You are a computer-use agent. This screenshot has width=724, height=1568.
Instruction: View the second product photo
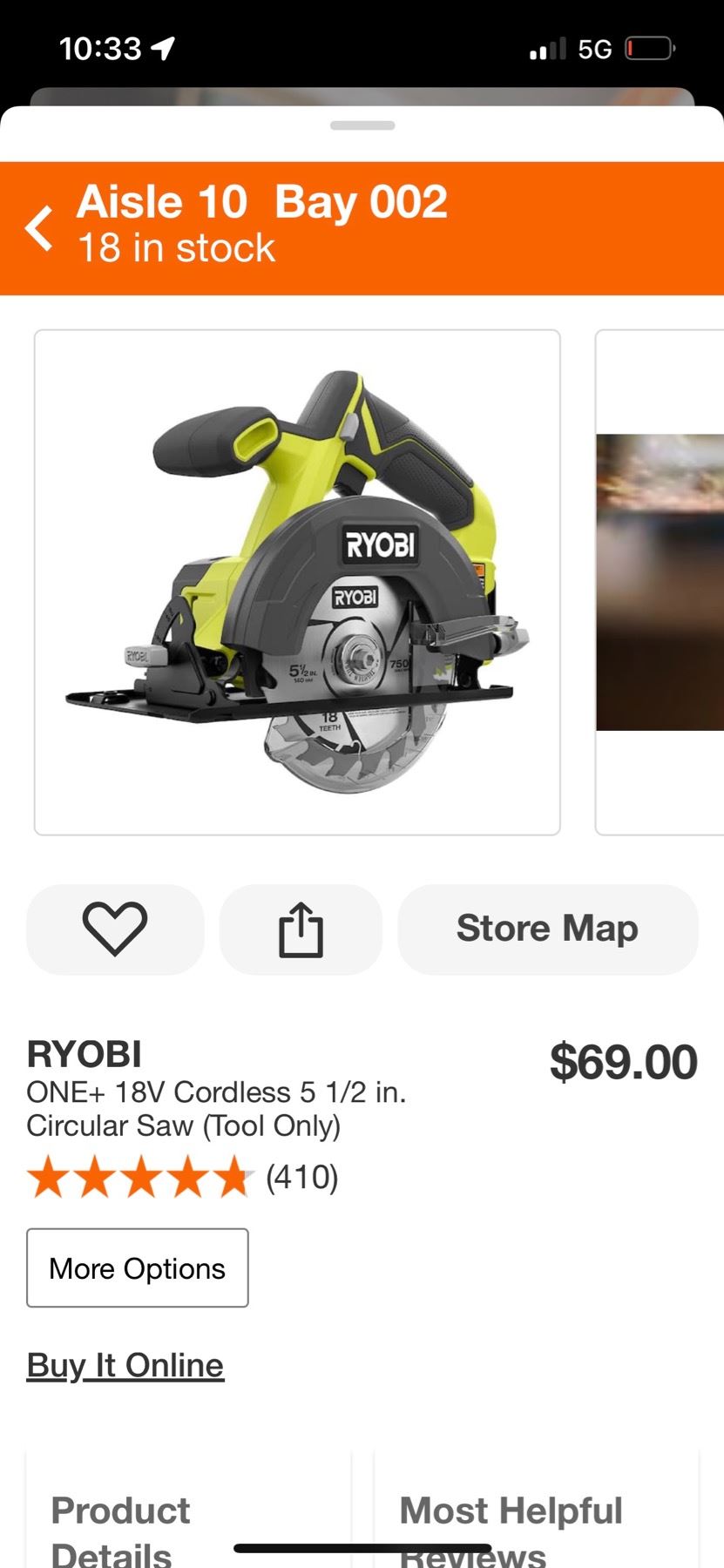click(x=660, y=582)
